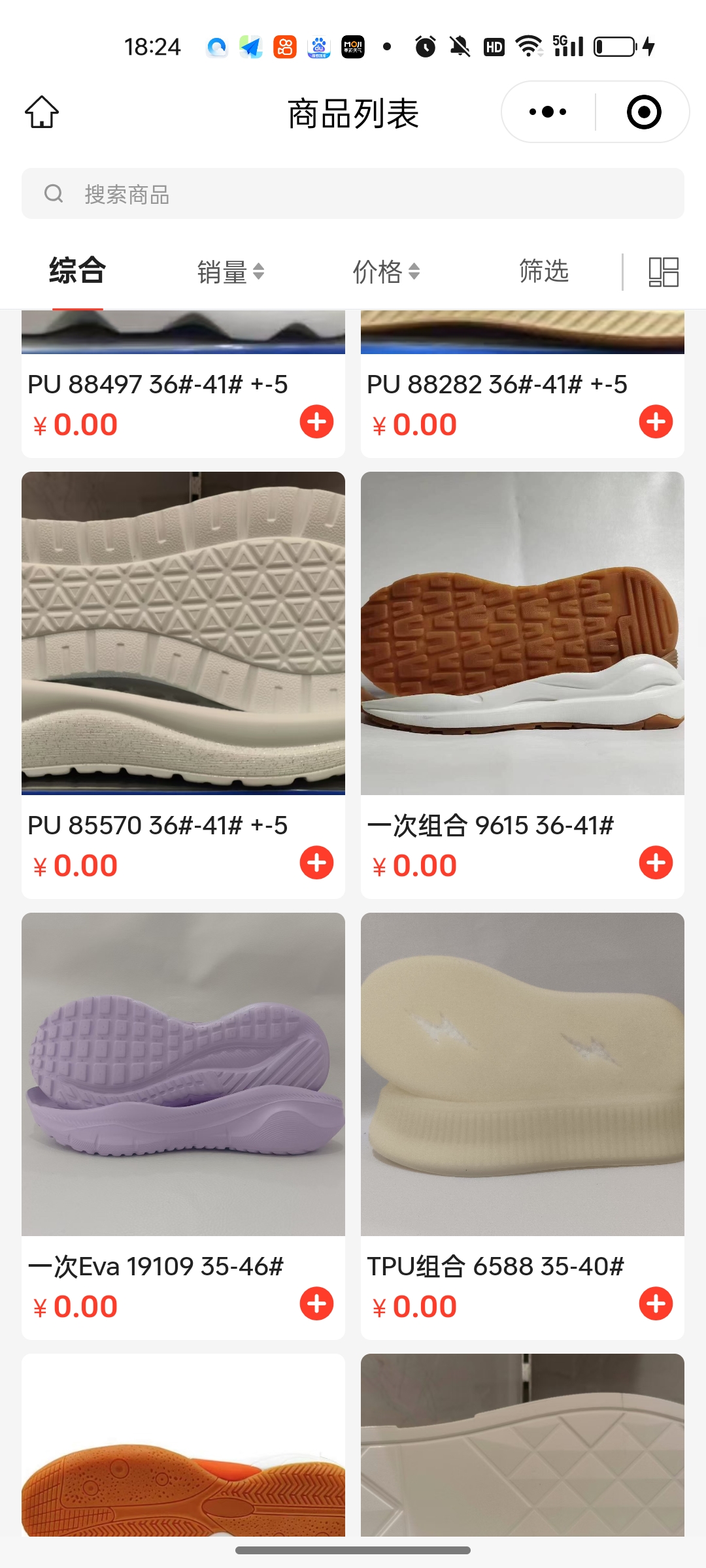Tap the 搜索商品 search field

tap(353, 194)
